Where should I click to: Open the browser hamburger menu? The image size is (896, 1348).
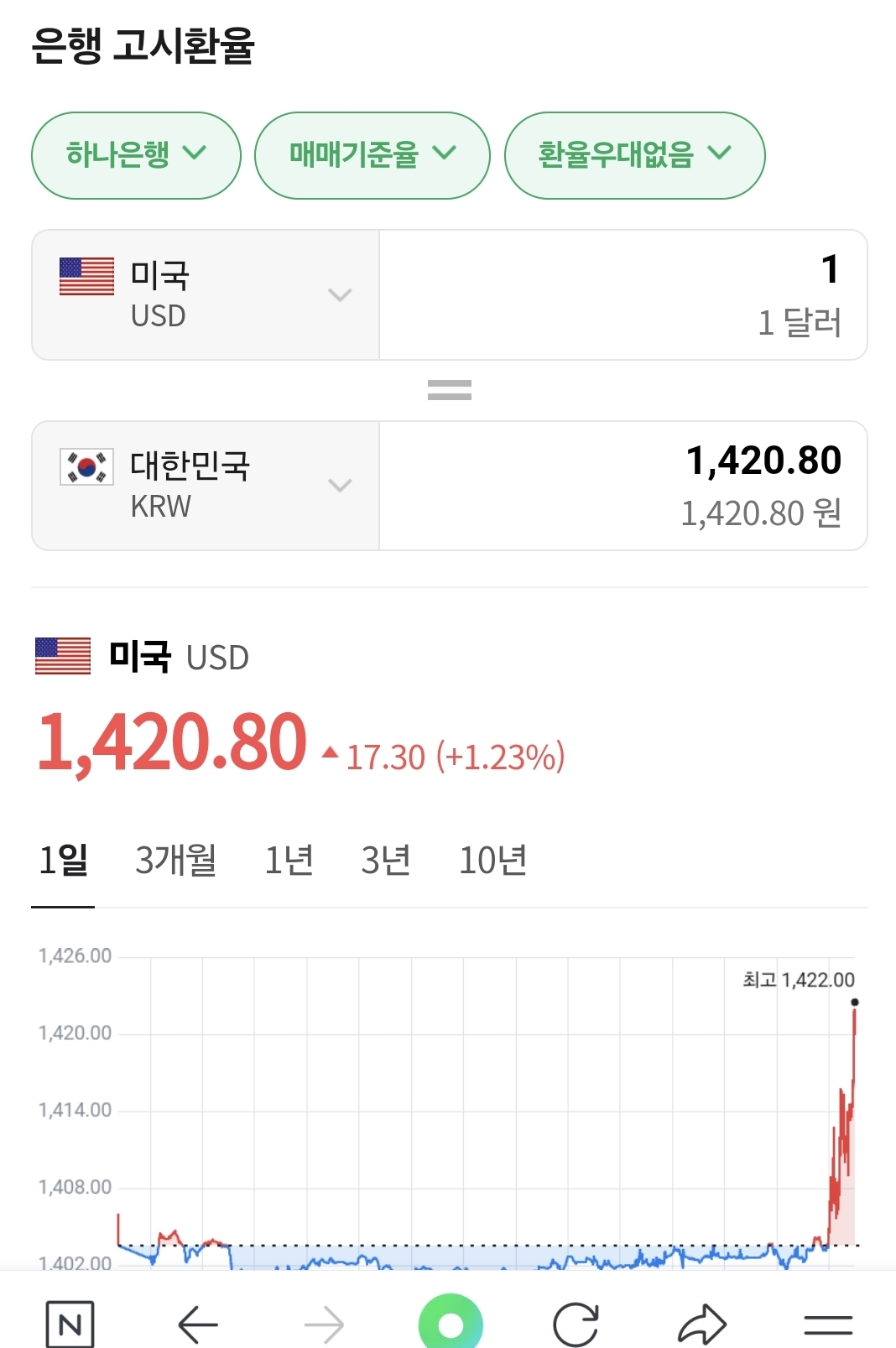(x=828, y=1325)
